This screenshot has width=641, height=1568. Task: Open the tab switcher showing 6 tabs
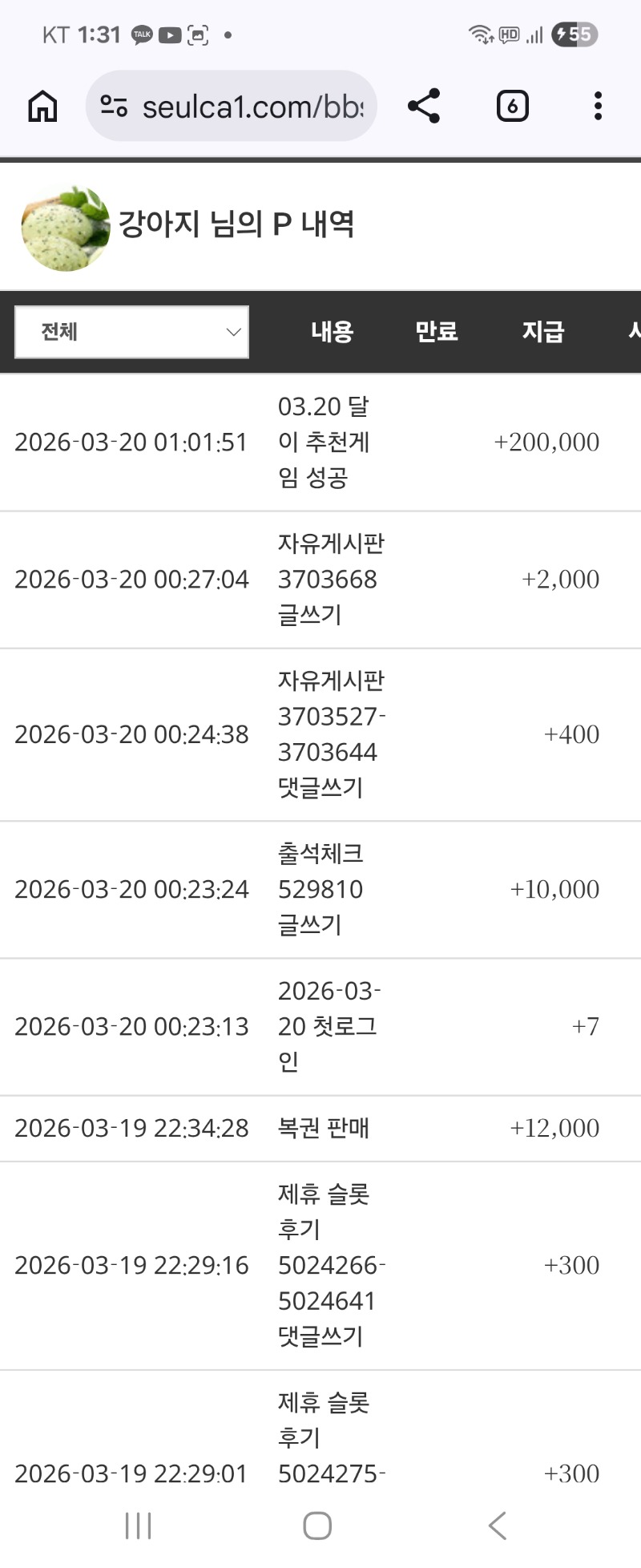tap(512, 106)
